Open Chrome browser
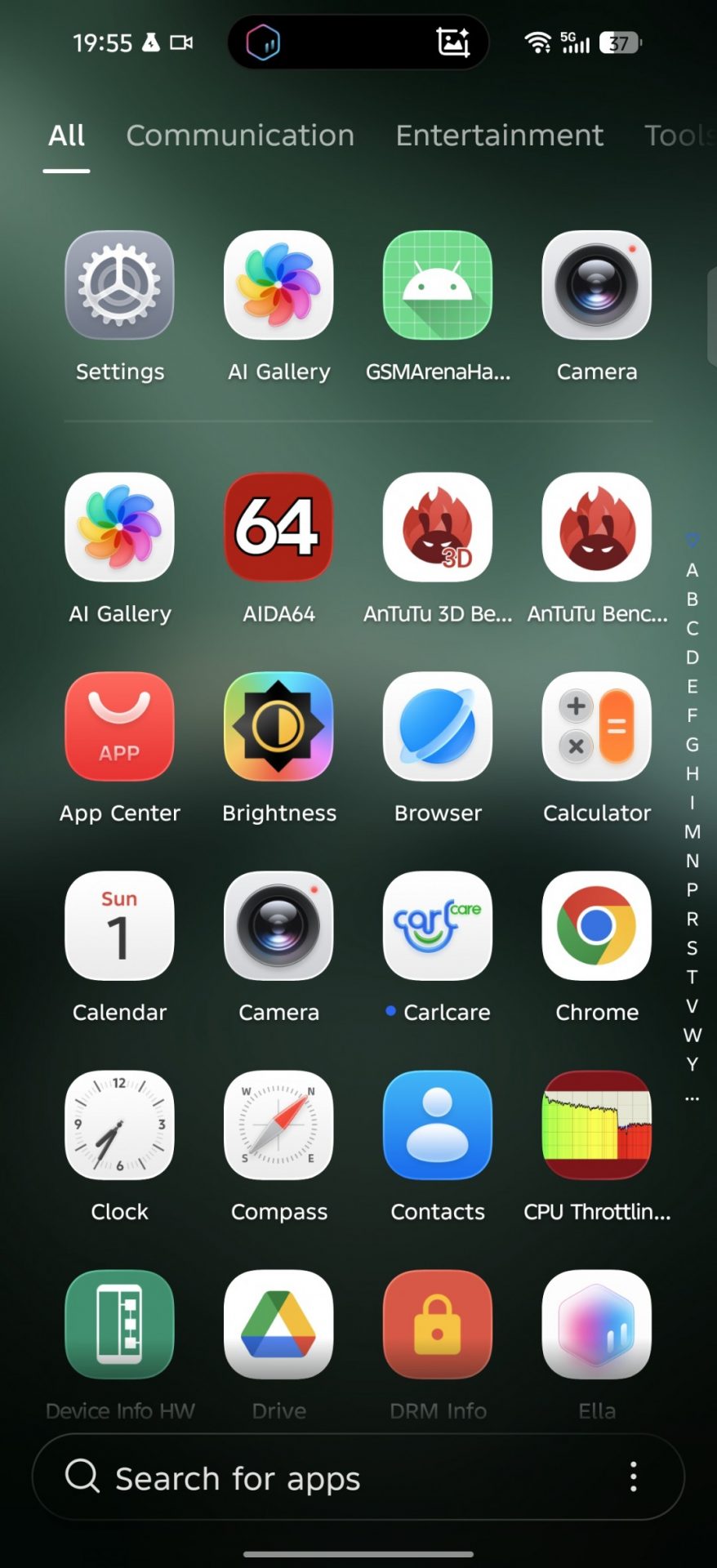717x1568 pixels. click(597, 925)
